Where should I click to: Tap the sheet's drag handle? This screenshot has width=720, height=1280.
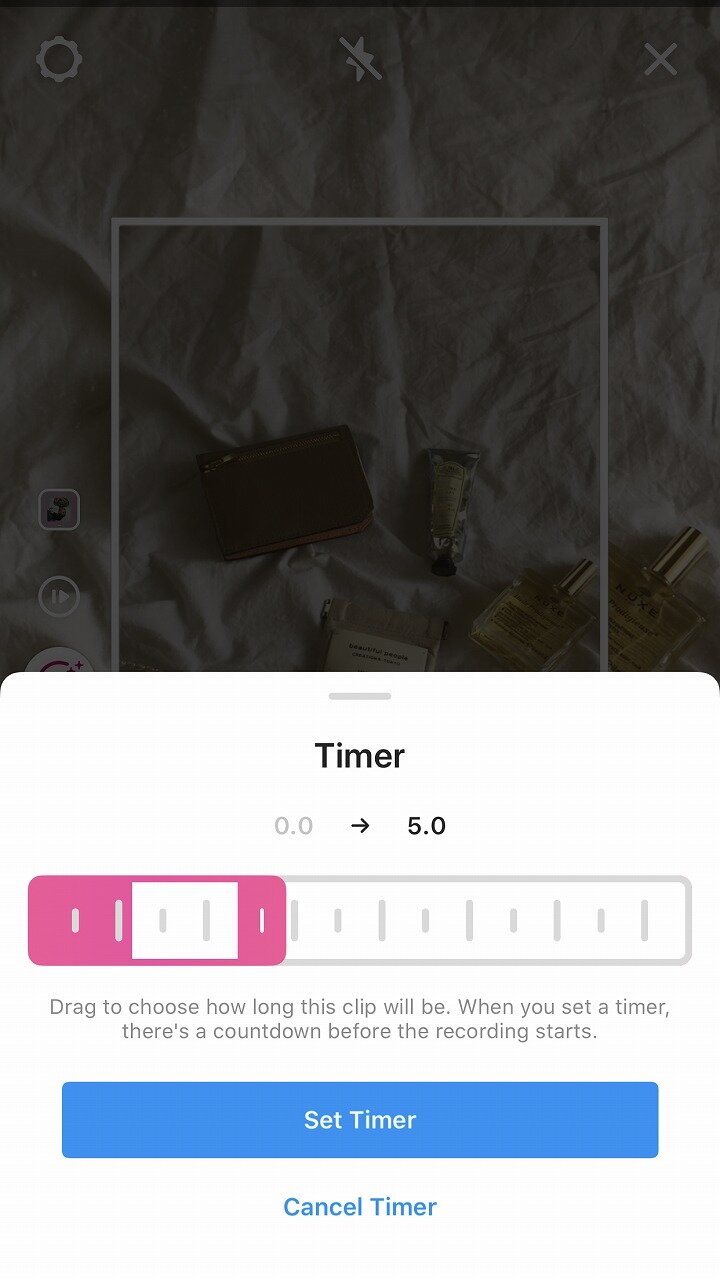coord(360,696)
